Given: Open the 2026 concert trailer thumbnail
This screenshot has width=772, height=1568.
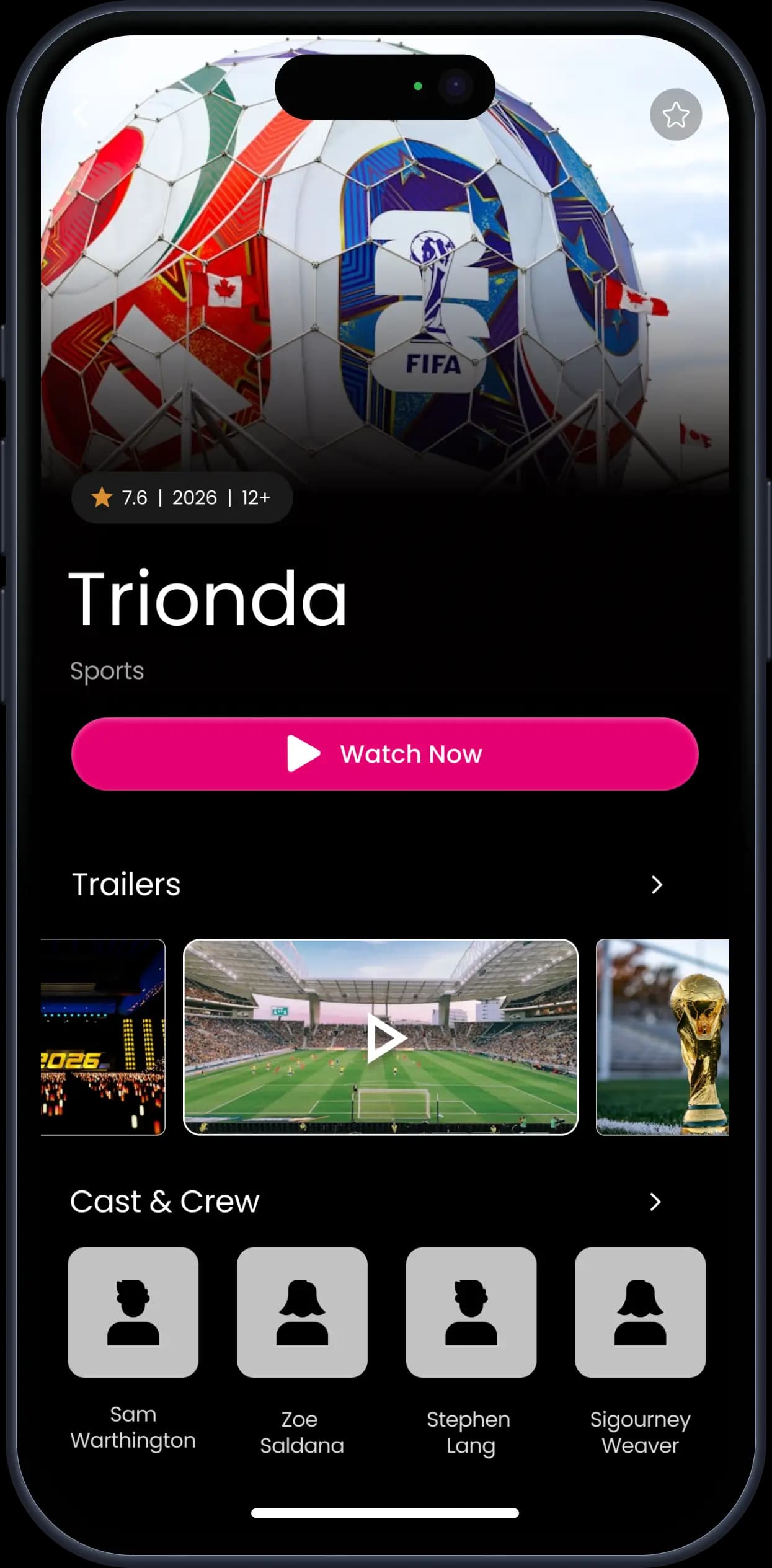Looking at the screenshot, I should [103, 1037].
